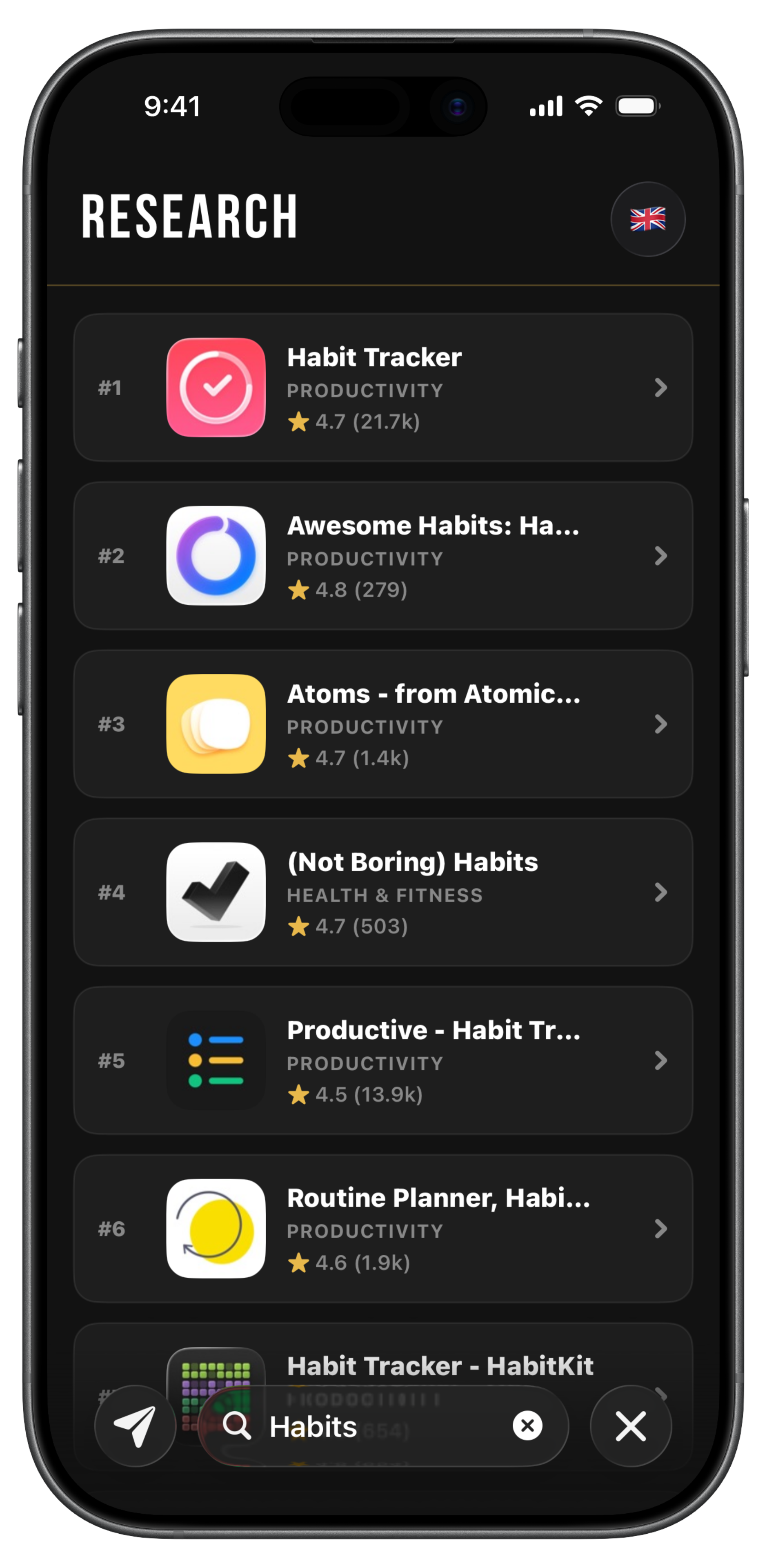Viewport: 767px width, 1568px height.
Task: Clear the Habits search text
Action: [527, 1425]
